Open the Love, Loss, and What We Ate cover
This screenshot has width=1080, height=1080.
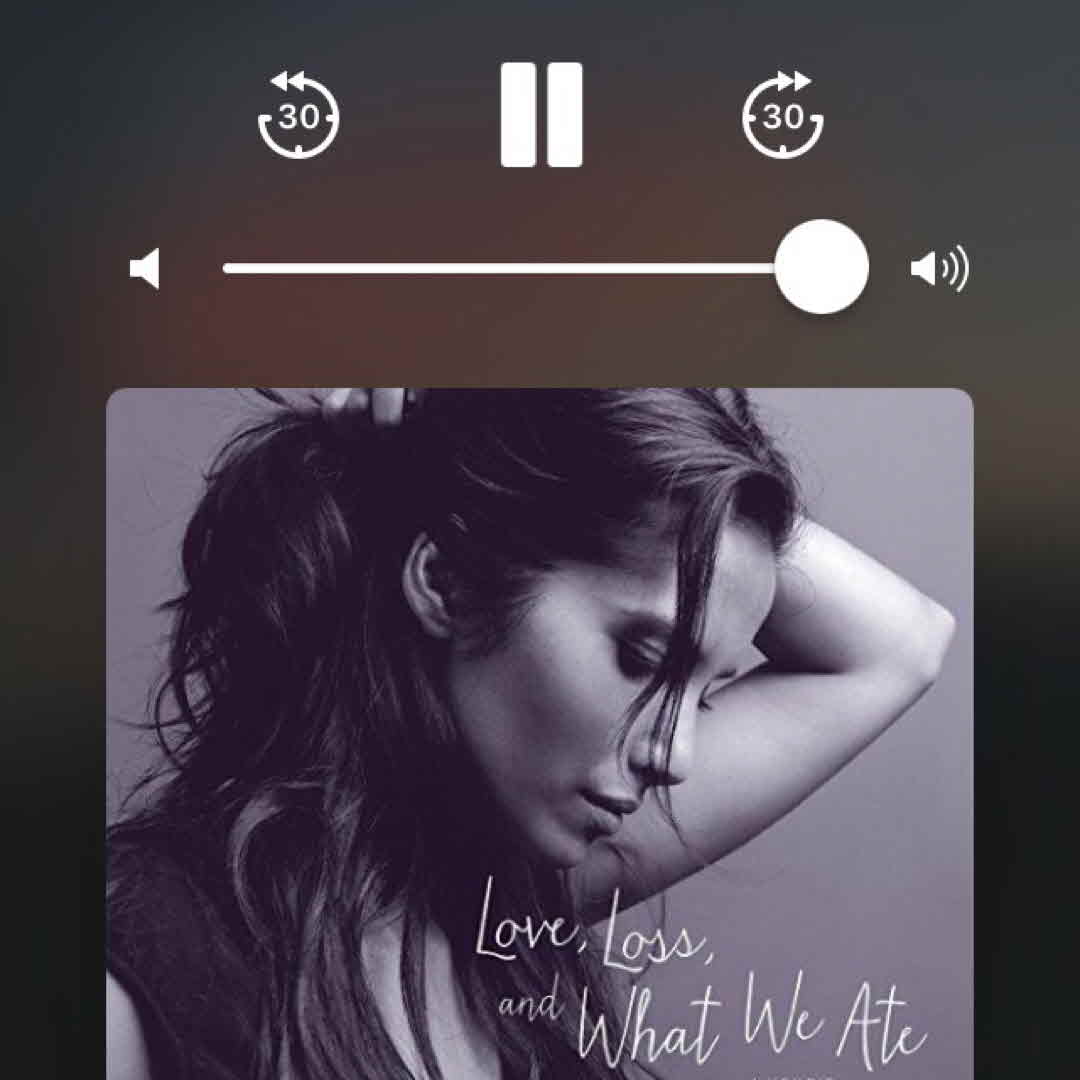(540, 730)
